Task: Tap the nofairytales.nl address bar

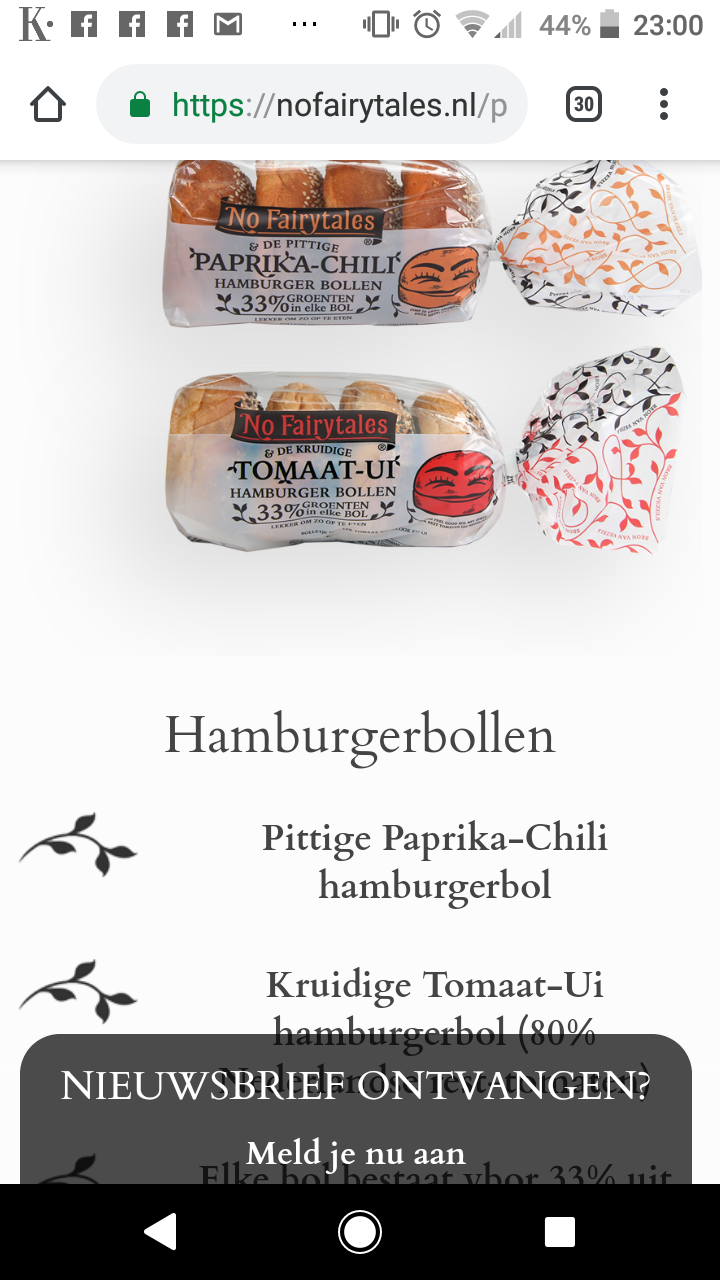Action: (312, 104)
